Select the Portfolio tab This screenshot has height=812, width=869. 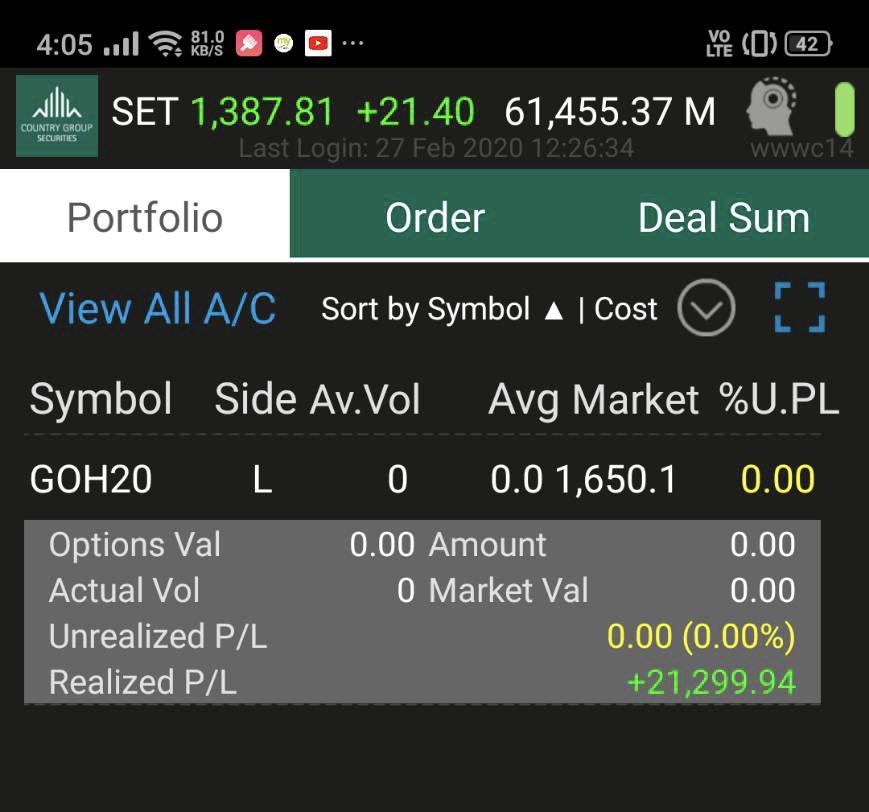(x=145, y=217)
